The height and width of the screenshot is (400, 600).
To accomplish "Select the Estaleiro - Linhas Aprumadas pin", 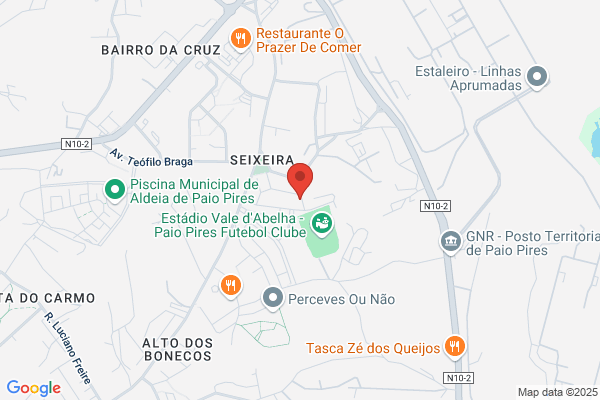I will tap(537, 77).
